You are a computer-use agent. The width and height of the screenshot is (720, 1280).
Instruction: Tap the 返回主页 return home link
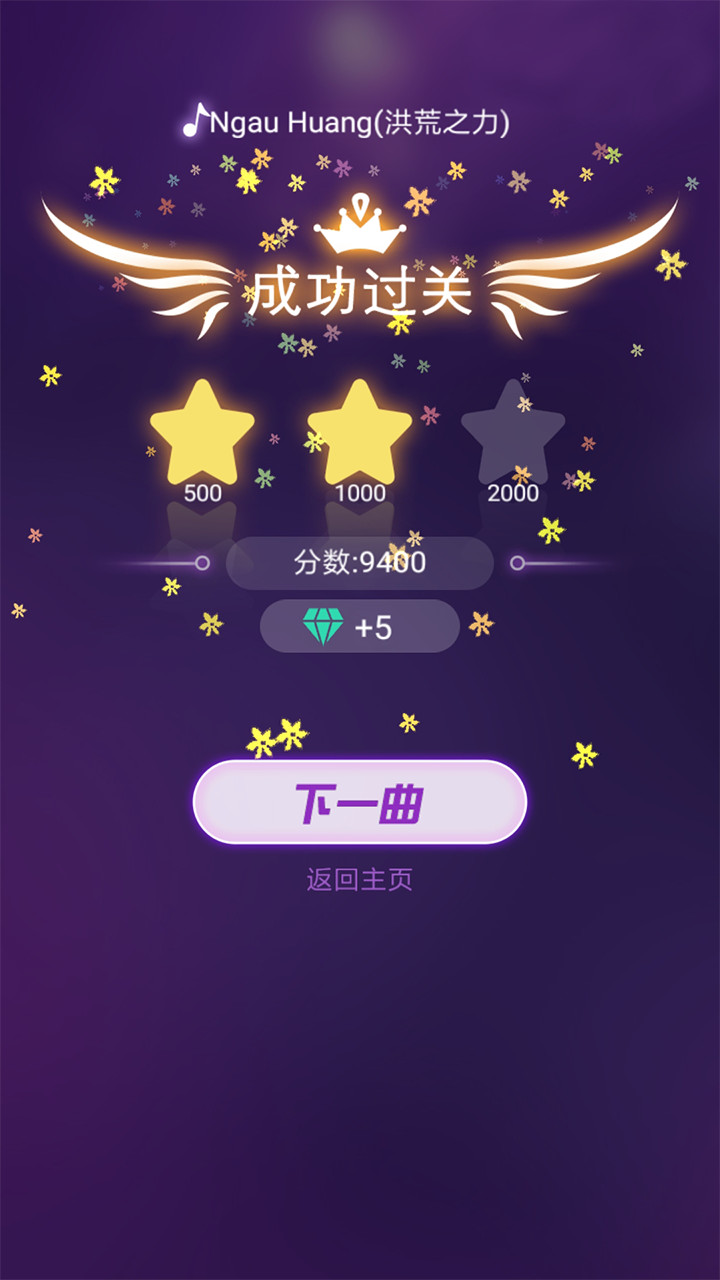360,877
